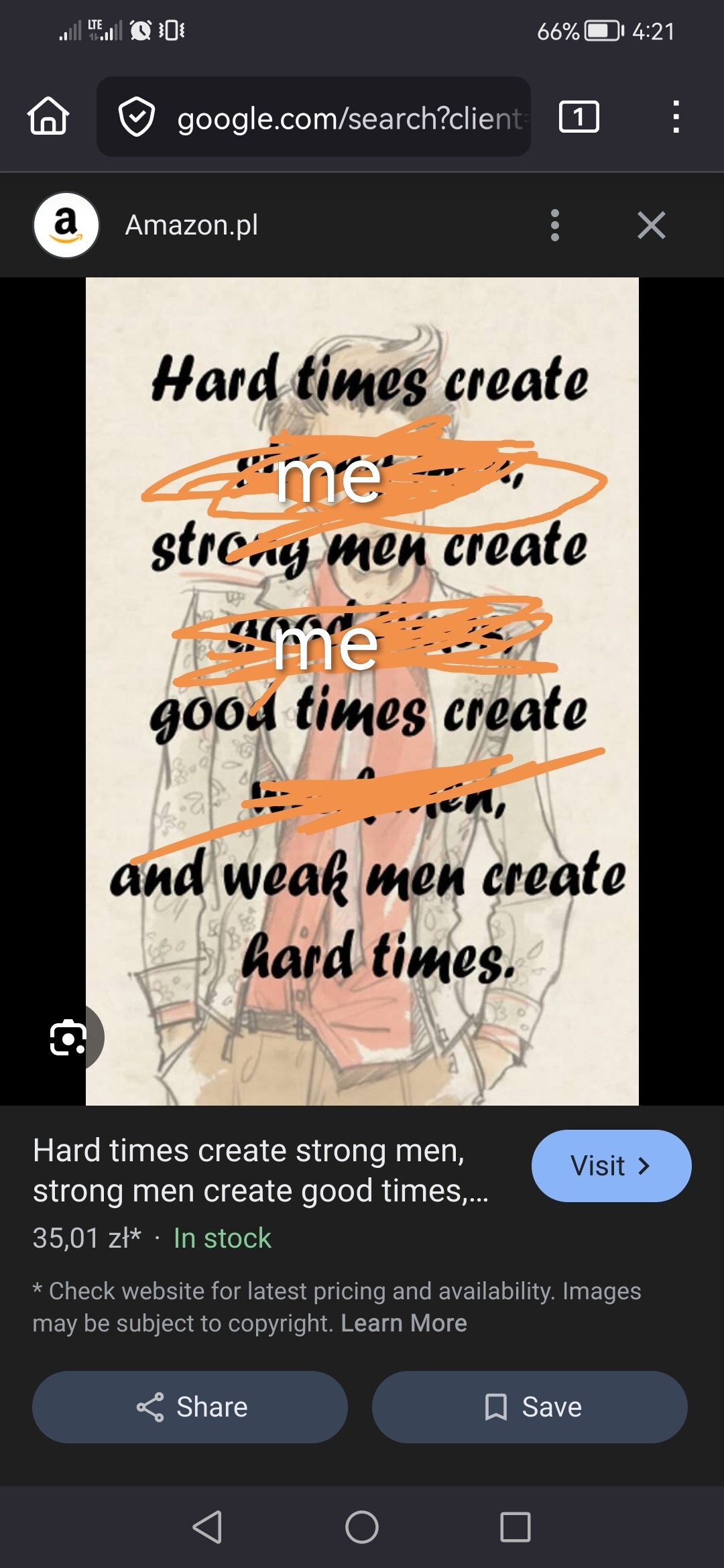Go to the browser home page

[48, 117]
